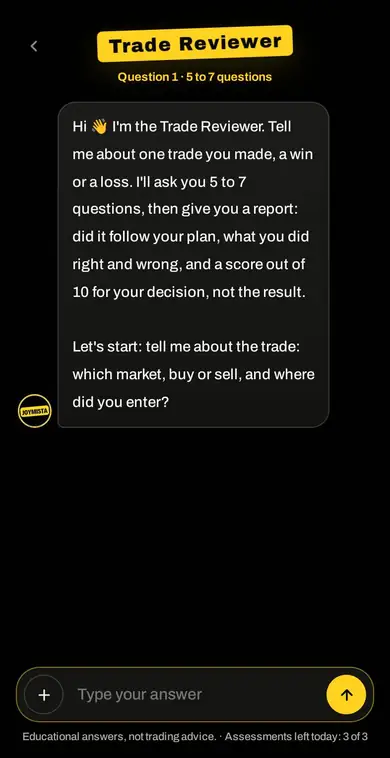Go back using the top-left arrow
This screenshot has width=390, height=758.
click(x=34, y=46)
